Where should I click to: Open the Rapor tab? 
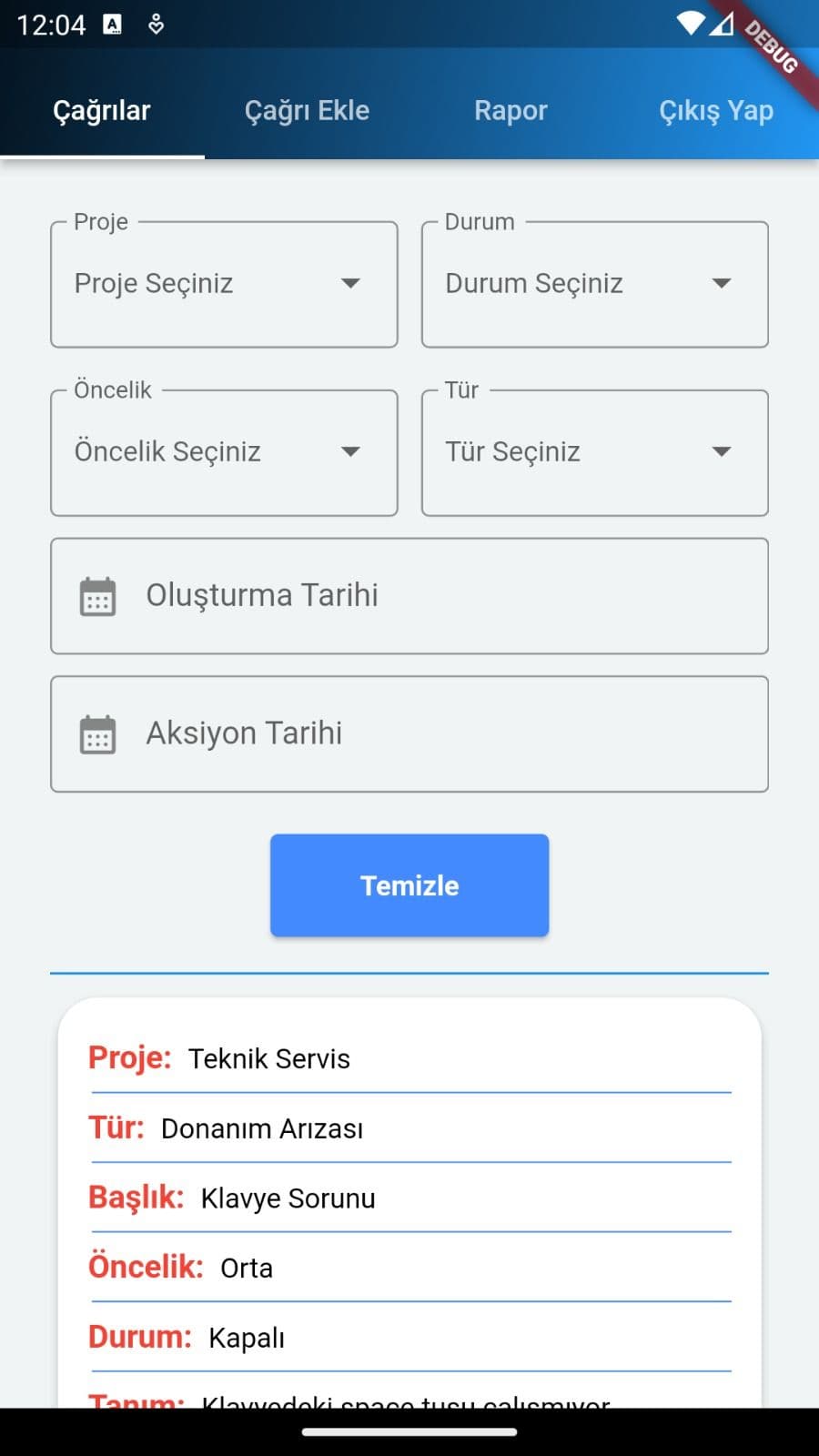pyautogui.click(x=511, y=110)
